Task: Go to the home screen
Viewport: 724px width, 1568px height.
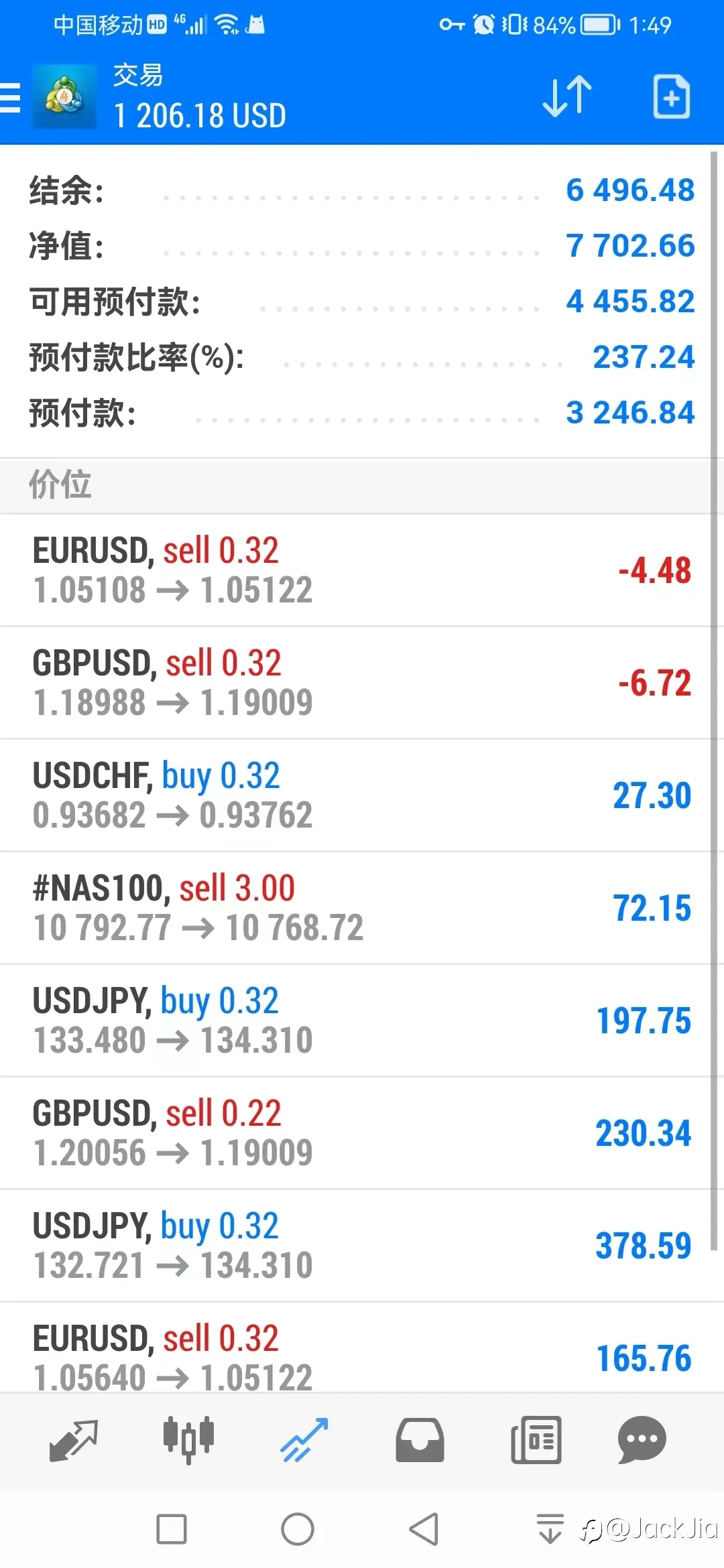Action: pyautogui.click(x=298, y=1529)
